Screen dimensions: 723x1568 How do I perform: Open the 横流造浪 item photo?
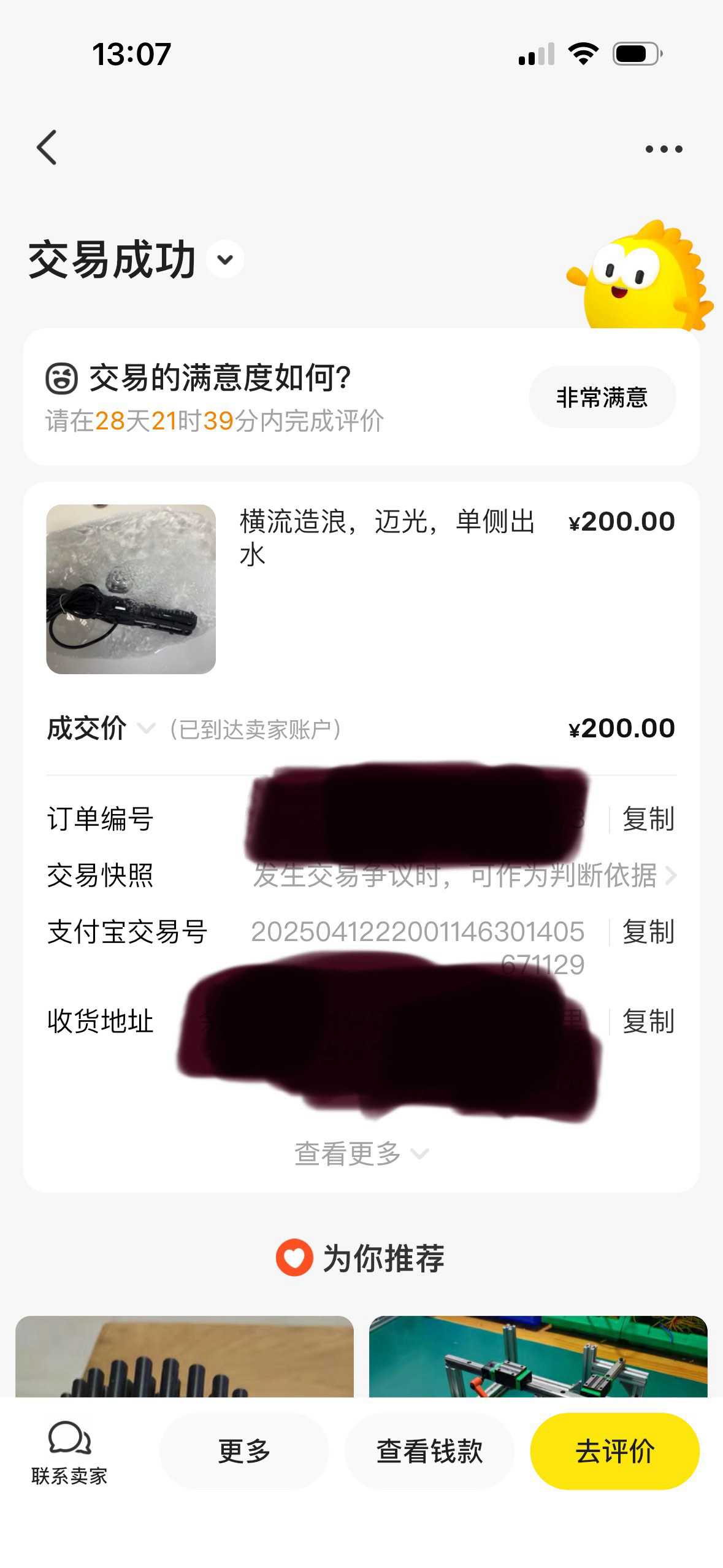131,589
